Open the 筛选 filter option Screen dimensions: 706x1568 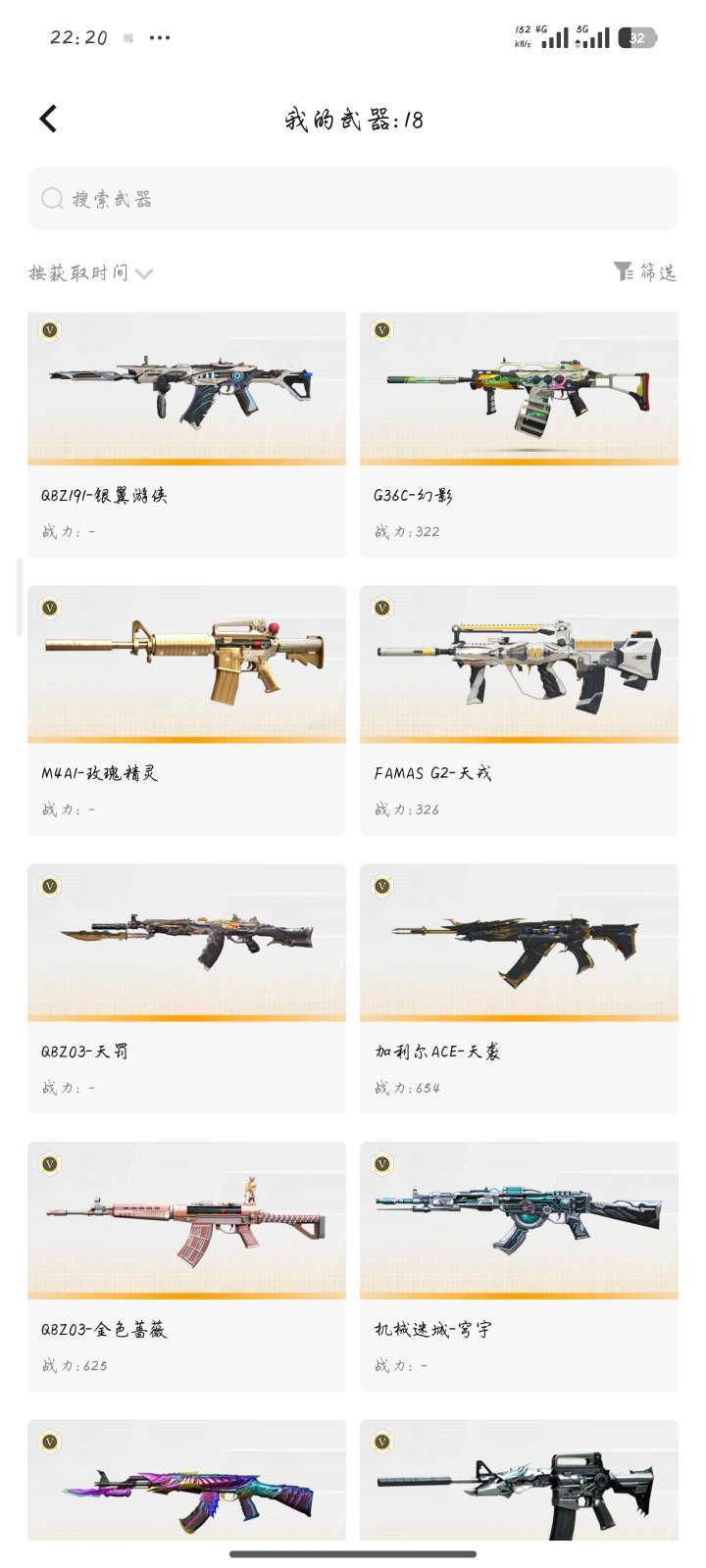click(x=645, y=271)
